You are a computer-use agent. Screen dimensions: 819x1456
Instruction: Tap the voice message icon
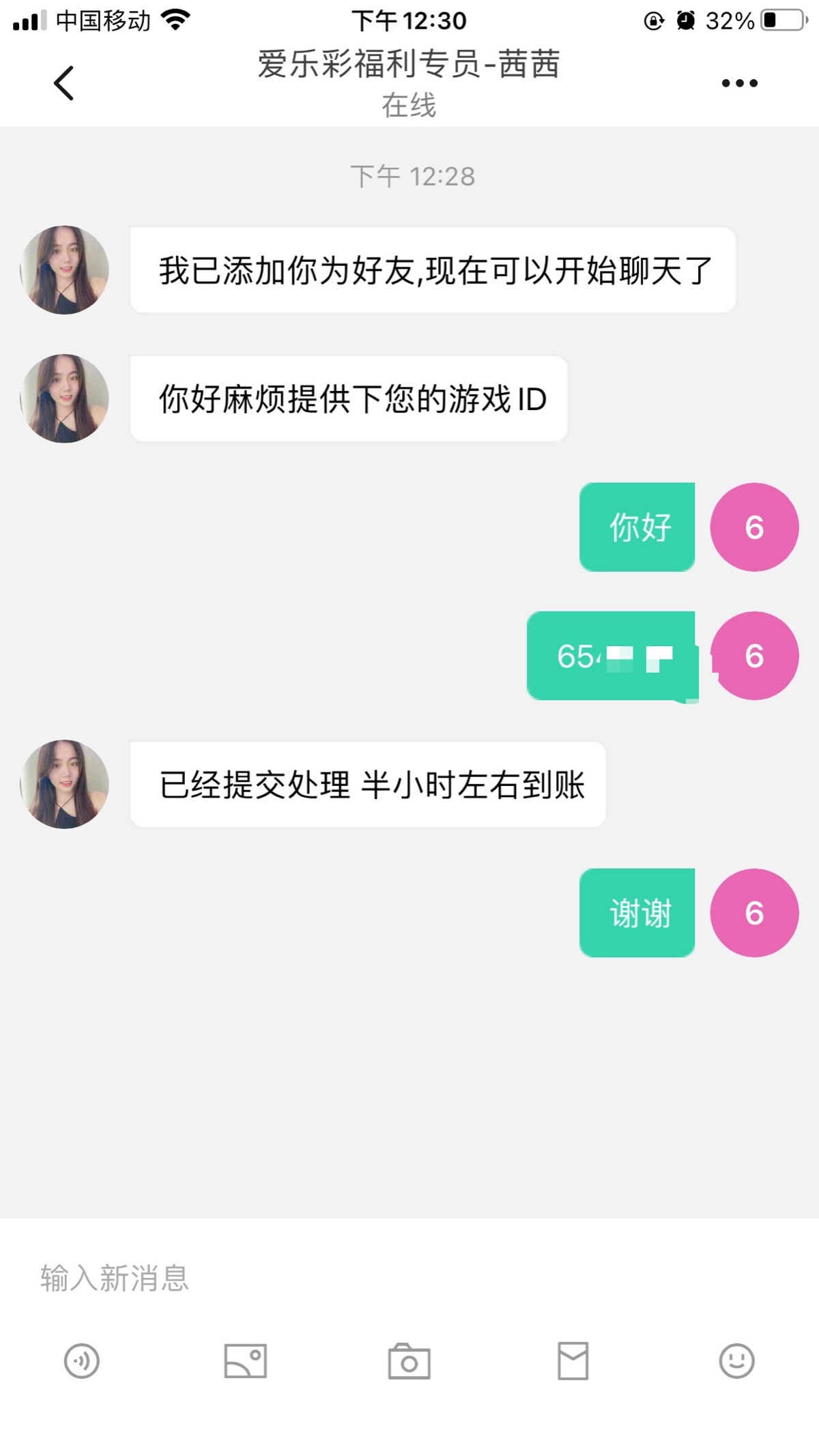coord(82,1361)
